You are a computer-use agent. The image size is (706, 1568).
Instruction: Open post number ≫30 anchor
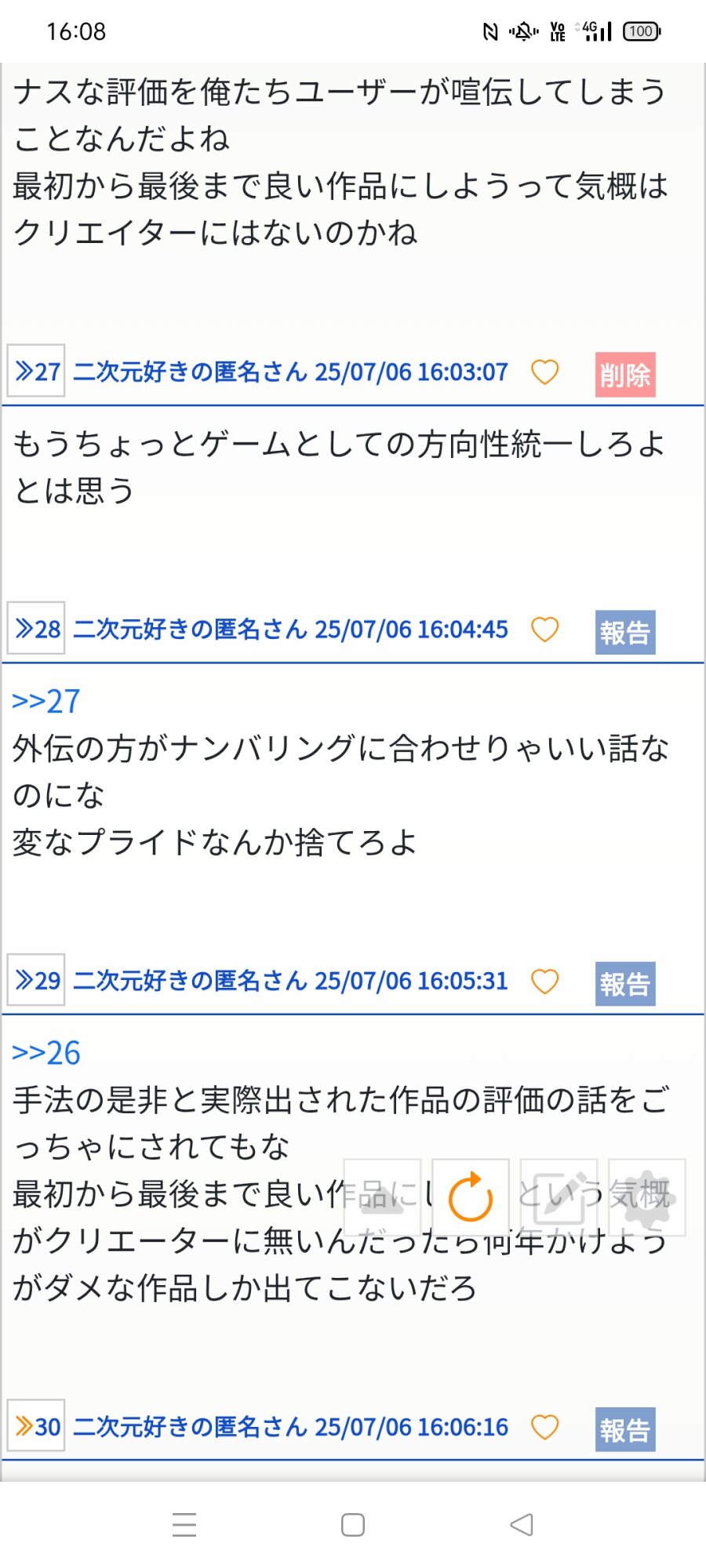[36, 1425]
